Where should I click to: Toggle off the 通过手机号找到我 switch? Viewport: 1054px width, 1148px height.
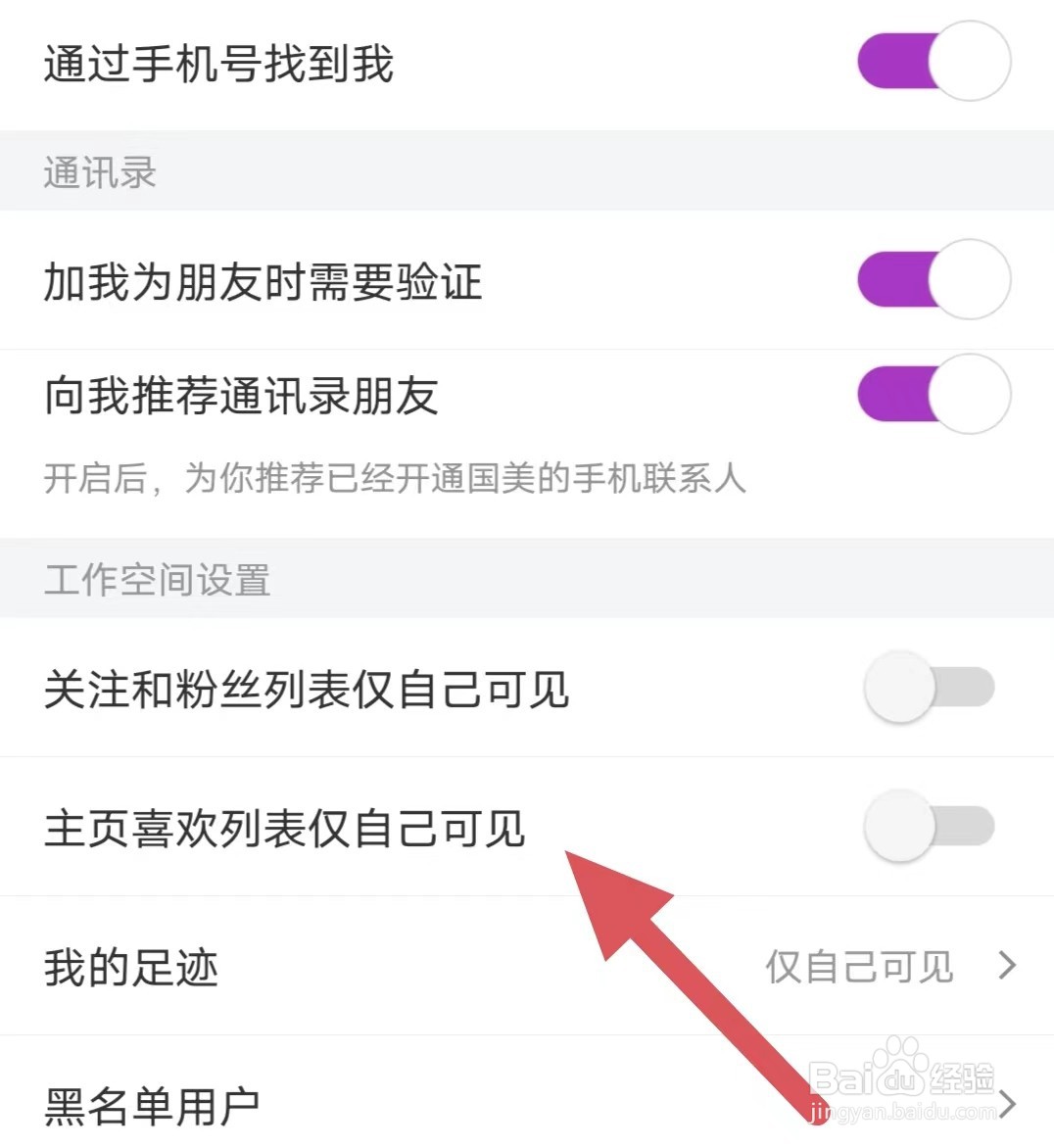pos(933,61)
